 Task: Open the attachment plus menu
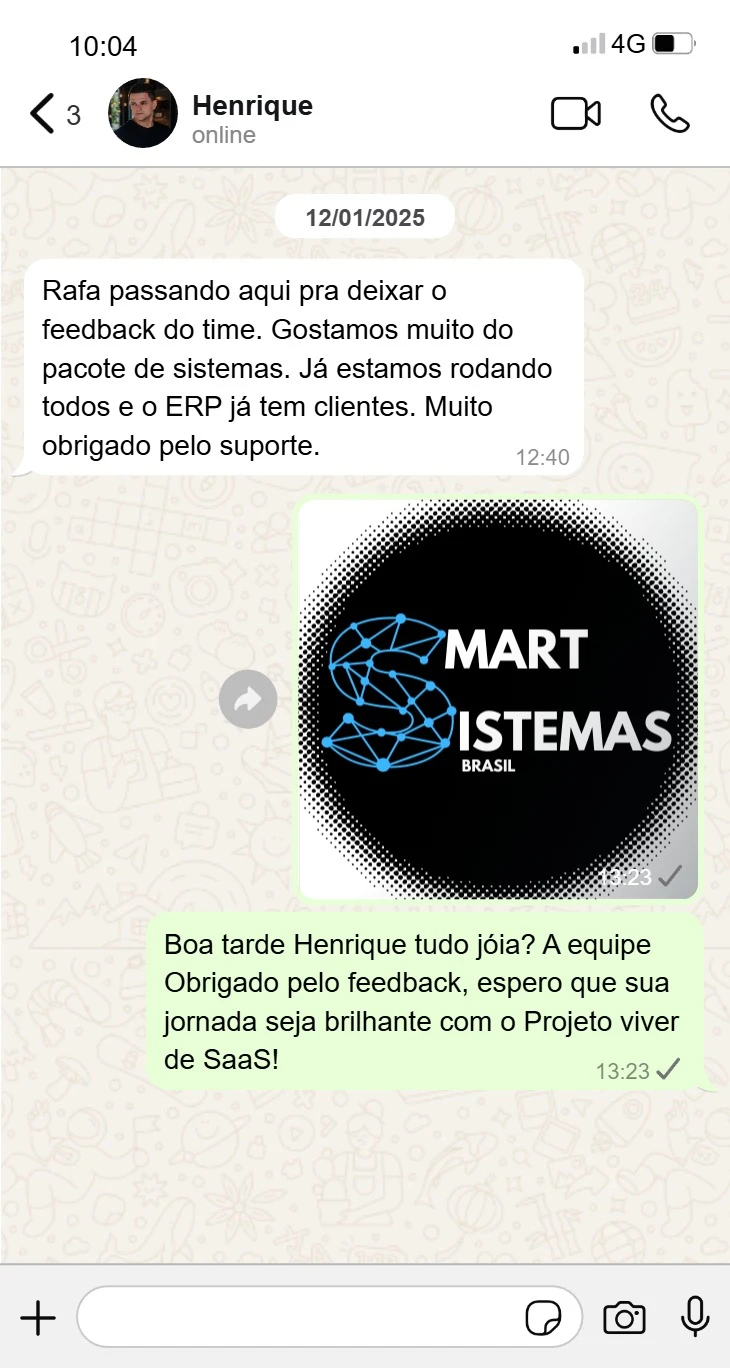click(x=38, y=1318)
